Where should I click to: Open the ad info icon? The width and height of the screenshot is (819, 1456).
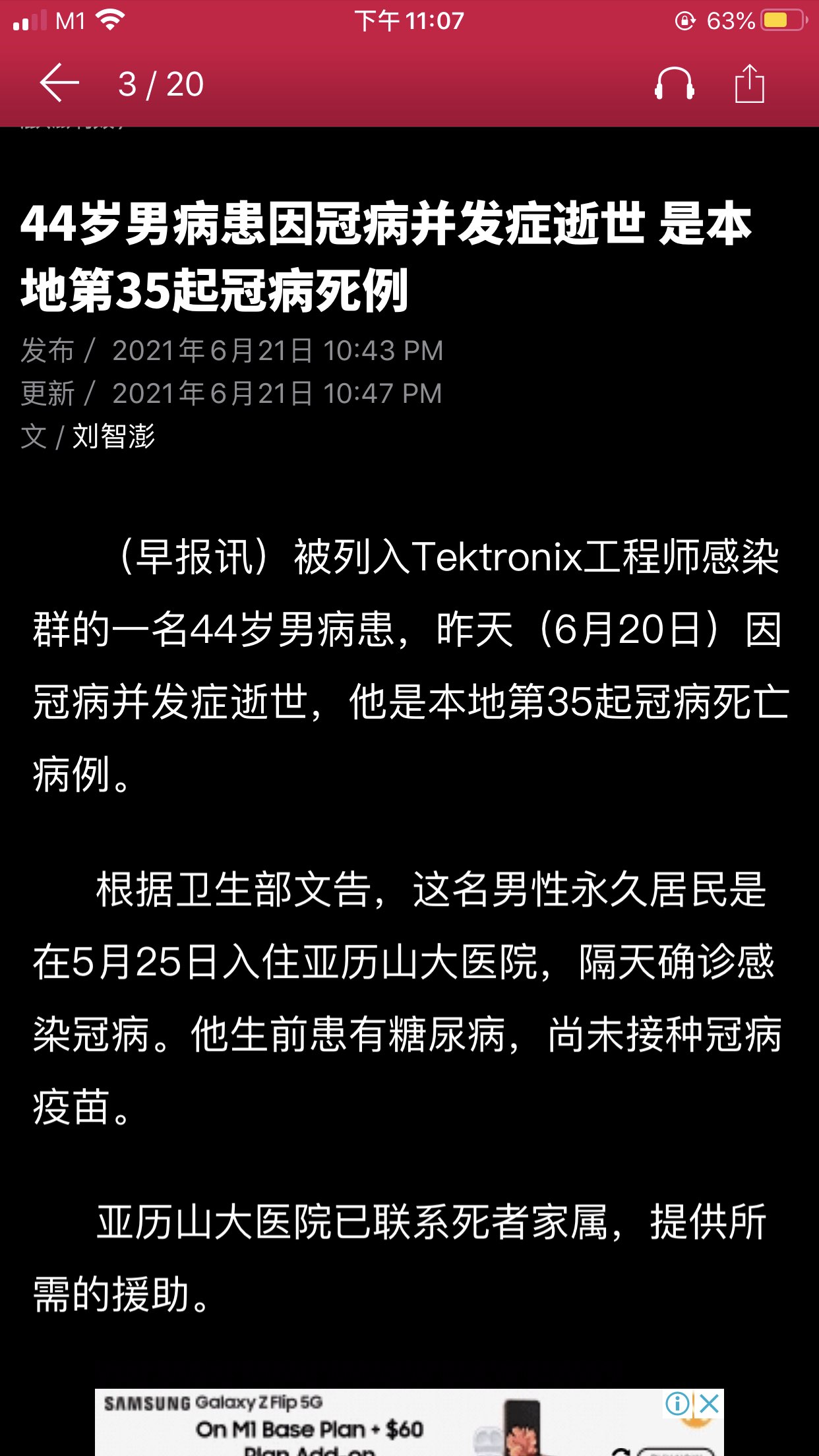click(678, 1404)
